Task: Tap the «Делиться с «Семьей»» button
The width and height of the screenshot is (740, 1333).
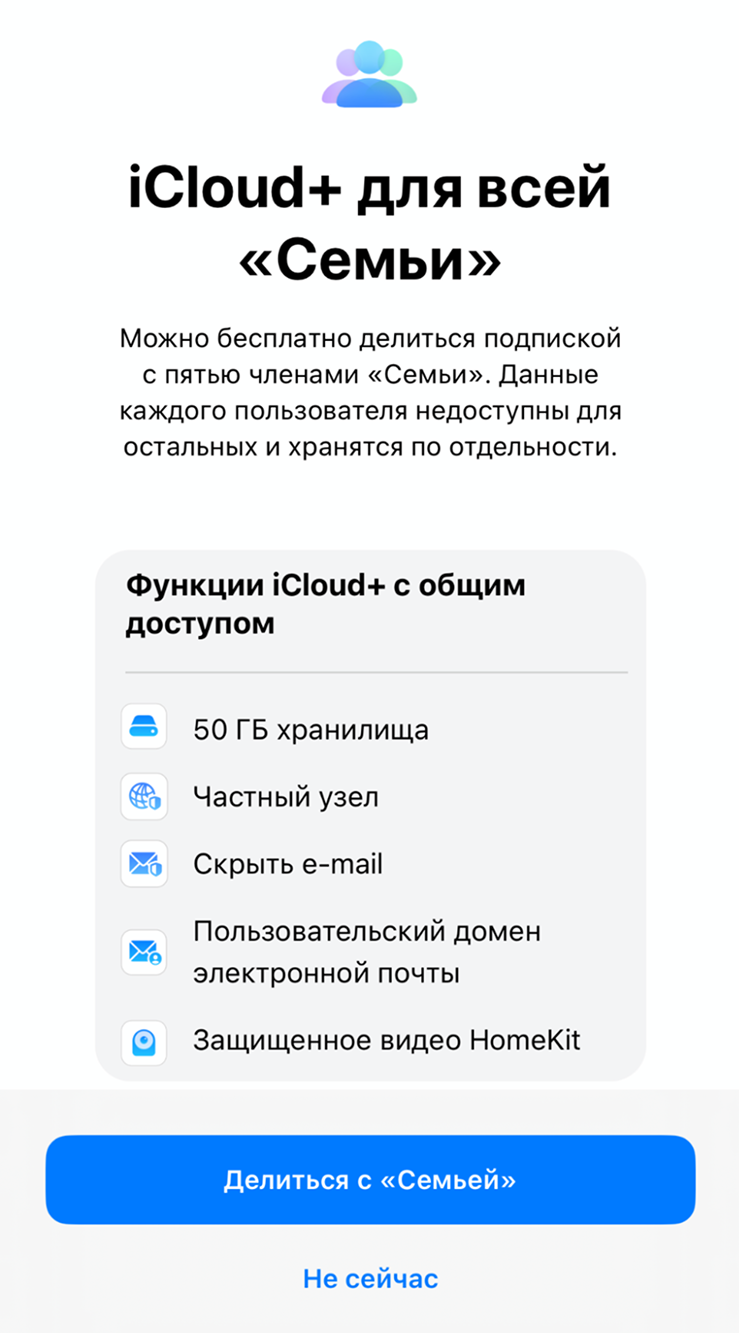Action: point(370,1180)
